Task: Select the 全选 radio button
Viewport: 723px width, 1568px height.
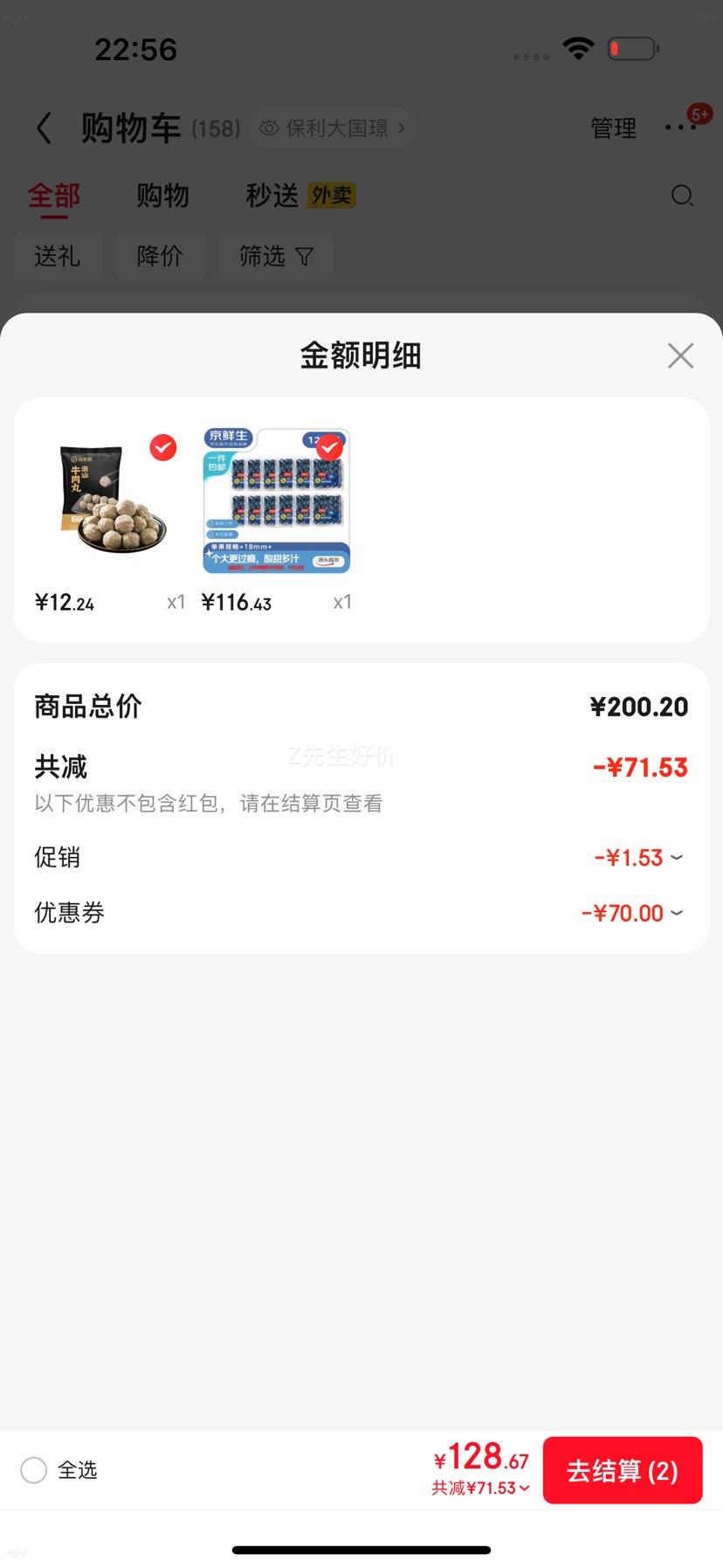Action: 33,1470
